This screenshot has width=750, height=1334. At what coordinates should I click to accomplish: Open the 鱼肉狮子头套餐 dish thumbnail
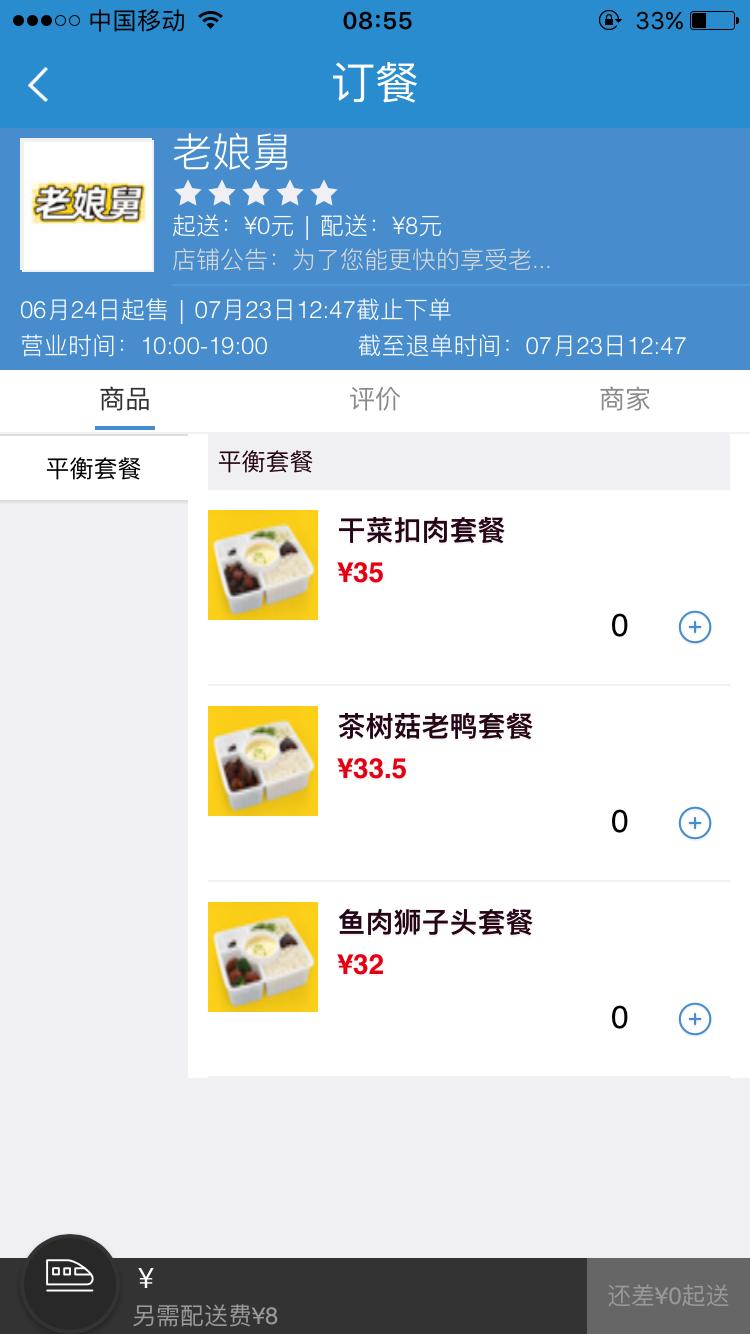tap(262, 957)
